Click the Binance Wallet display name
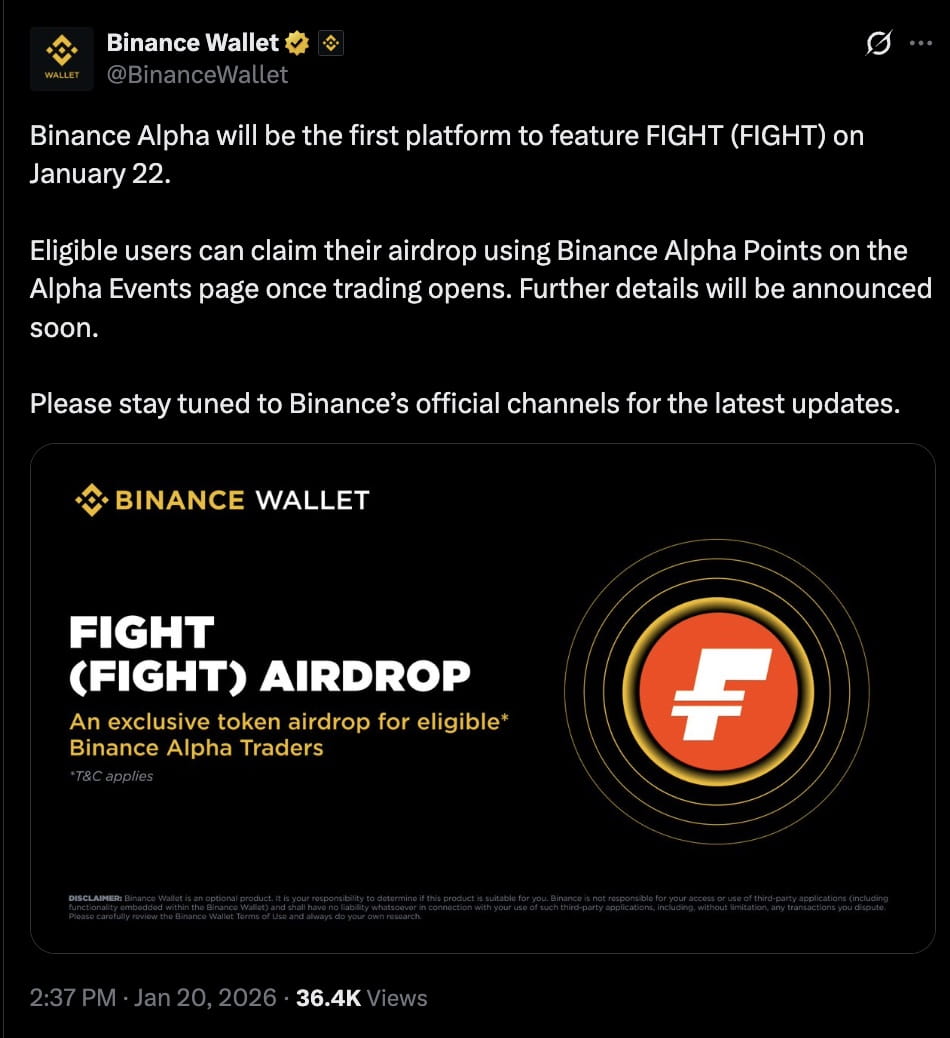This screenshot has width=950, height=1038. click(x=191, y=42)
